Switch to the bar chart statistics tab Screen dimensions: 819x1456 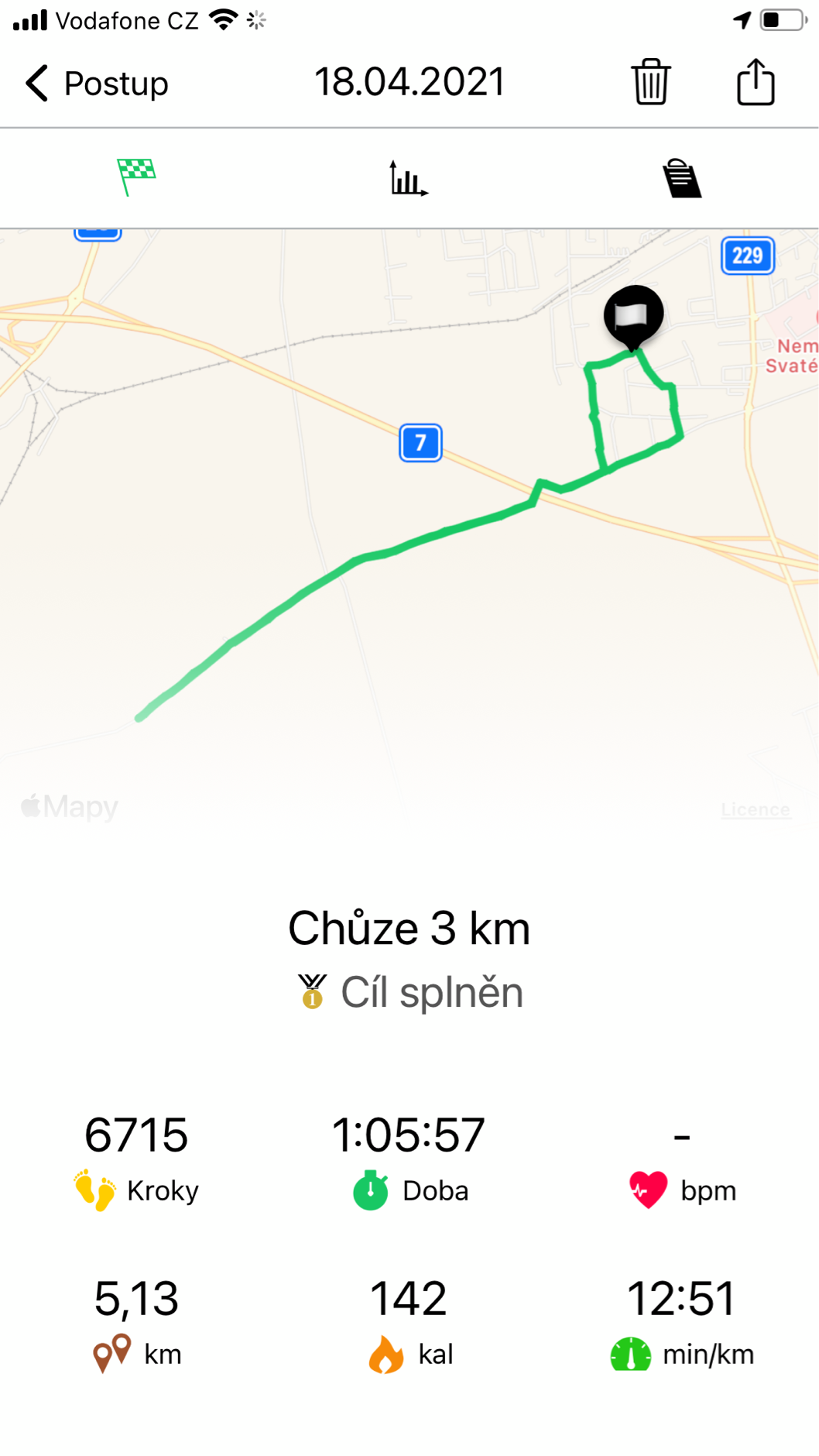(x=408, y=178)
